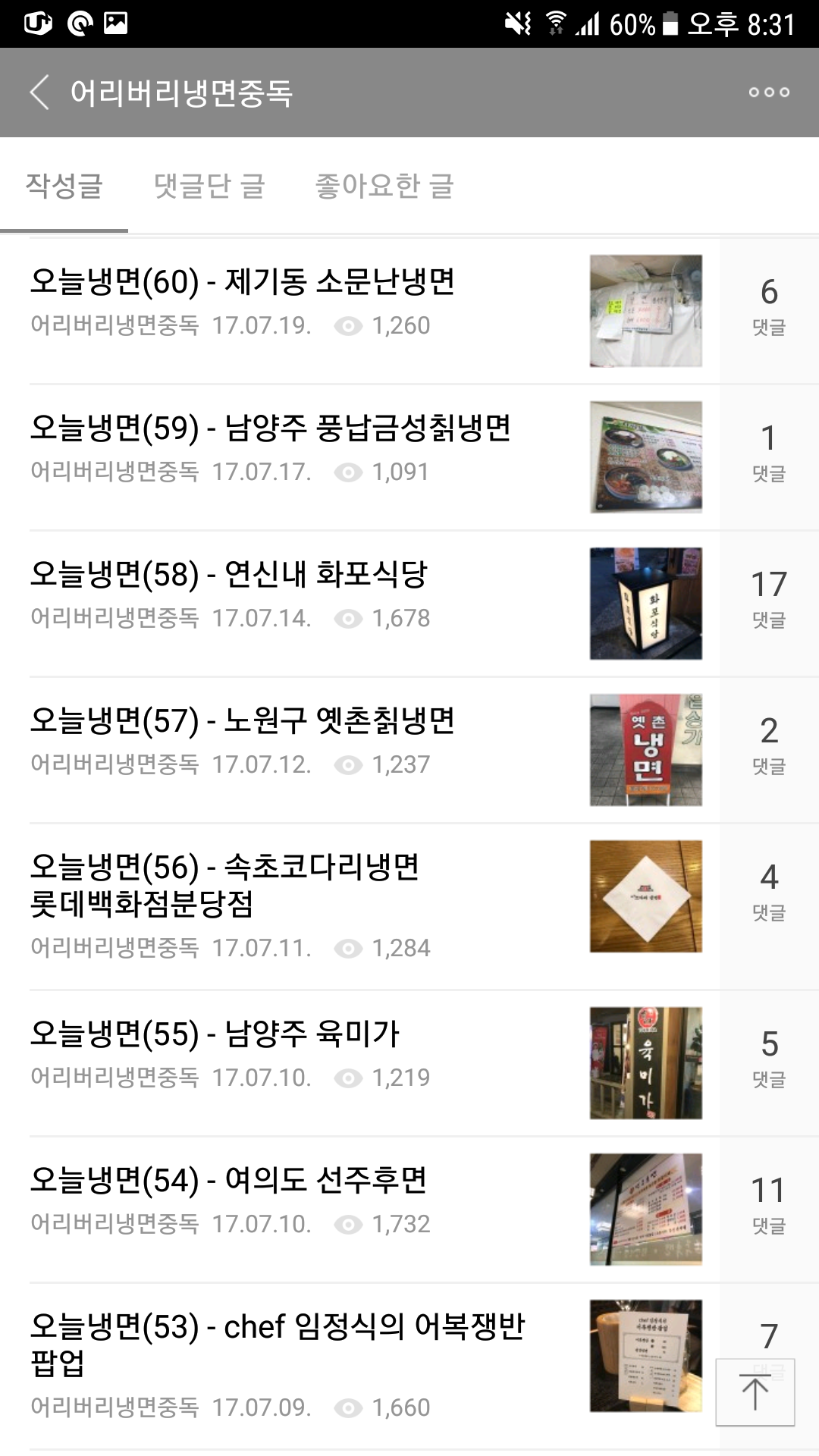819x1456 pixels.
Task: Select the 작성글 tab
Action: pyautogui.click(x=64, y=186)
